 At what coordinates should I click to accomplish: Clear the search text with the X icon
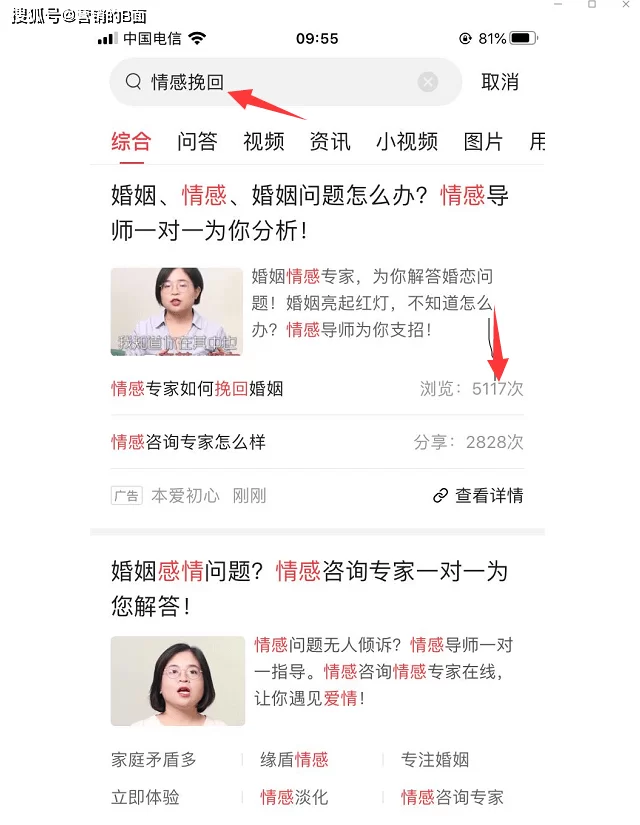pyautogui.click(x=428, y=82)
